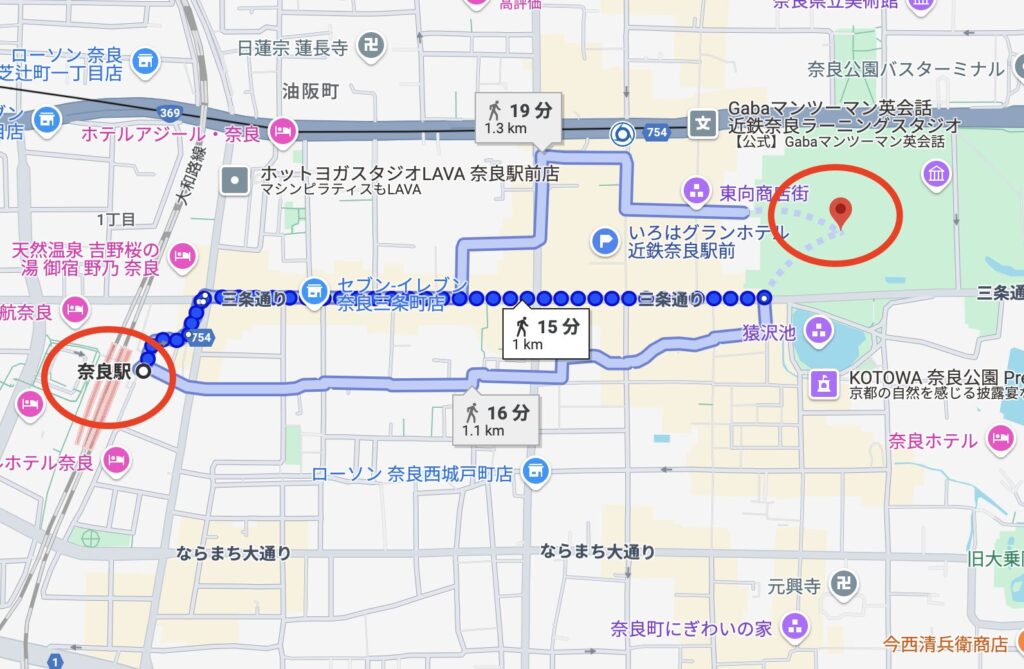Tap the 奈良ホテル hotel marker
1024x669 pixels.
[999, 437]
